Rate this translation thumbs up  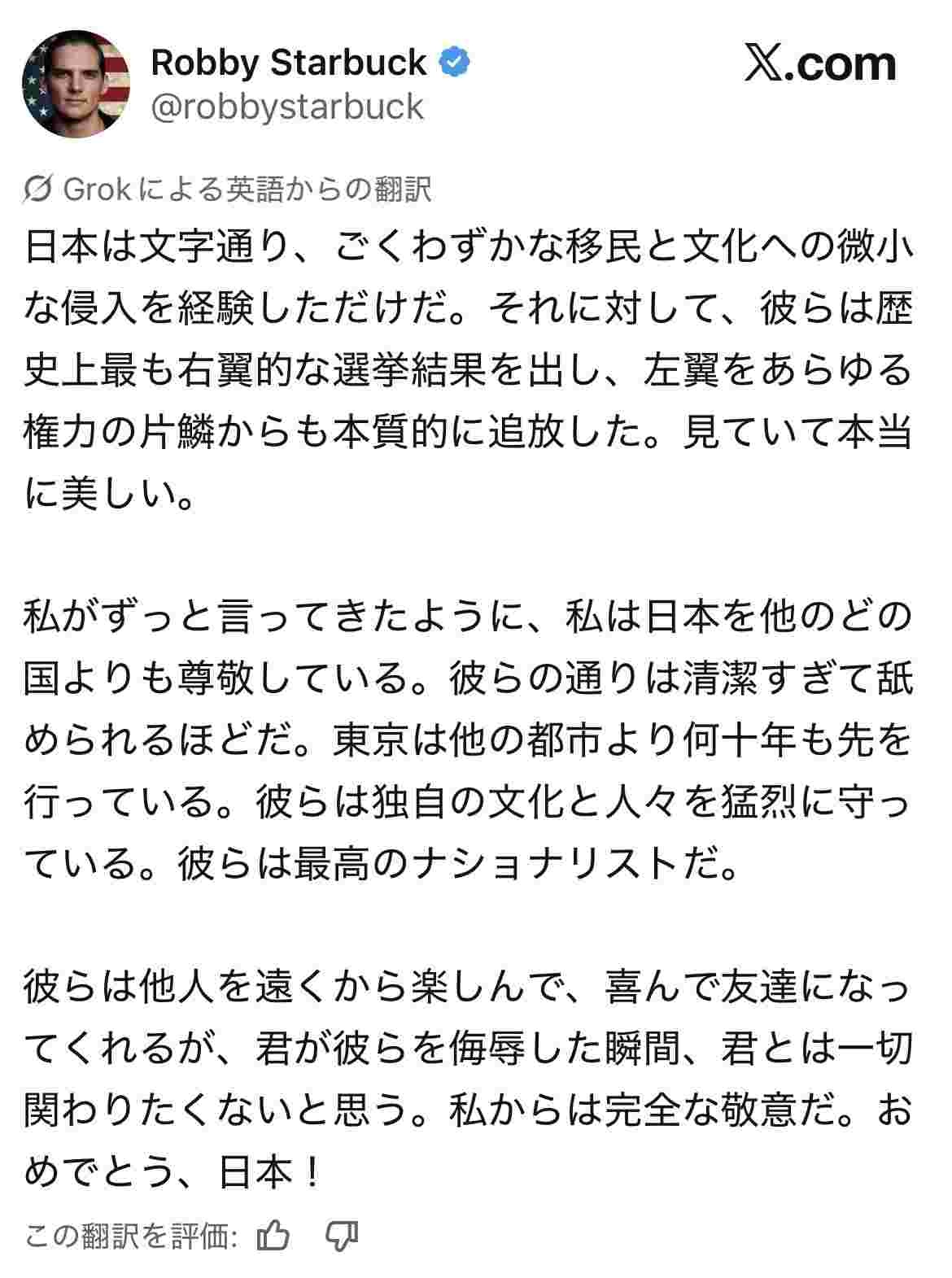pos(273,1237)
